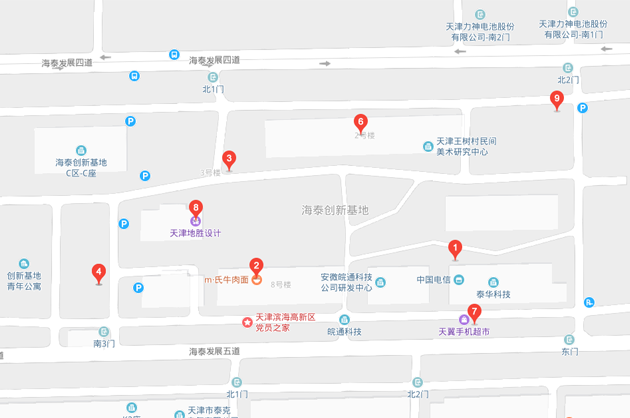
Task: Select marker number 7 near 天翼手机超市
Action: tap(474, 311)
